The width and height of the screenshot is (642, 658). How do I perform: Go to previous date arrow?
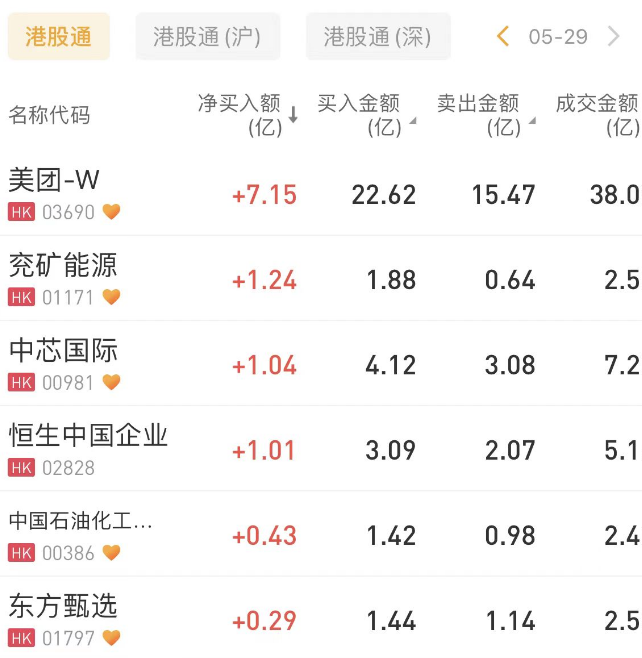pyautogui.click(x=503, y=37)
